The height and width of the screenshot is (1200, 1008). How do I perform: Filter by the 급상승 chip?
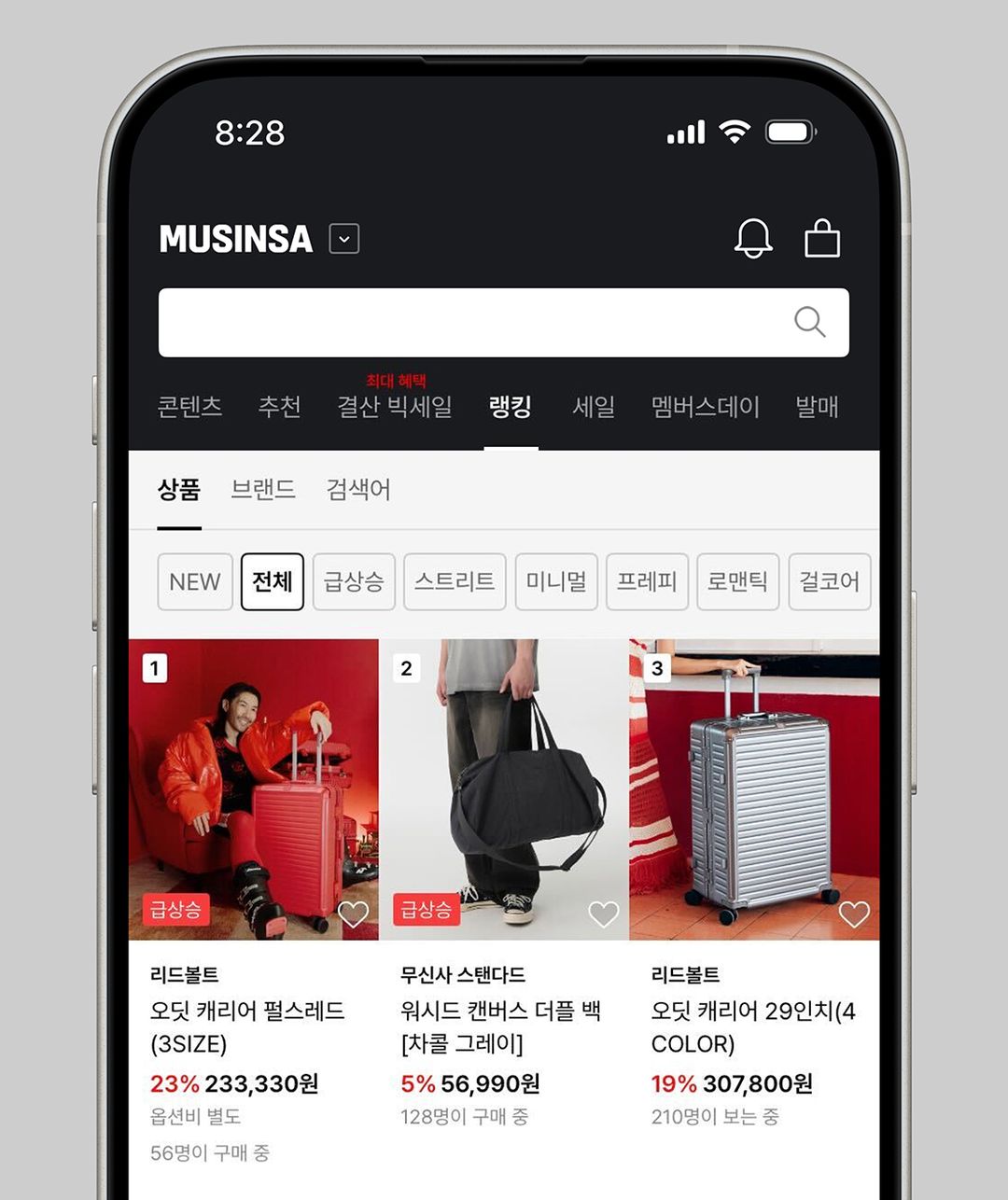pyautogui.click(x=354, y=582)
